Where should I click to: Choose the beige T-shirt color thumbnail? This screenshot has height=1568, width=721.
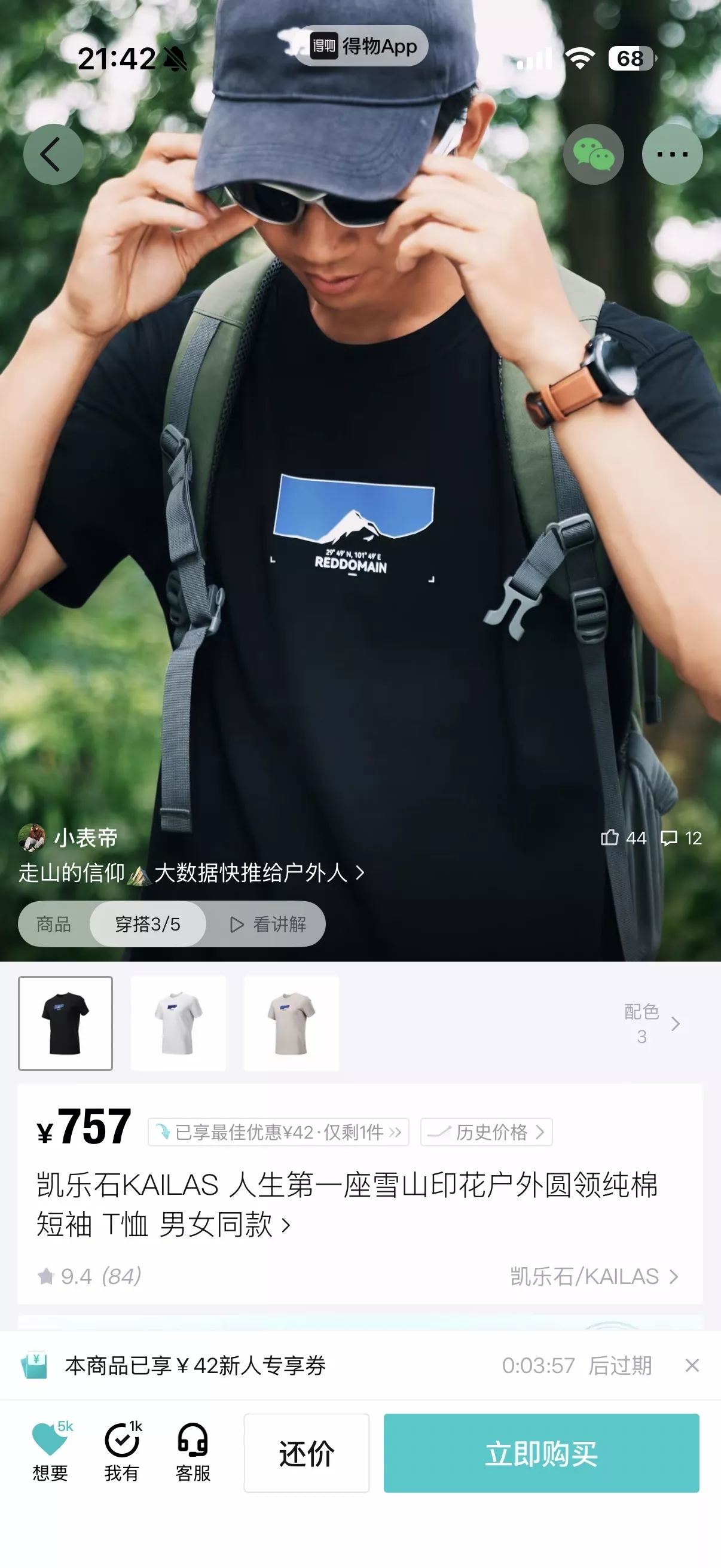coord(291,1023)
